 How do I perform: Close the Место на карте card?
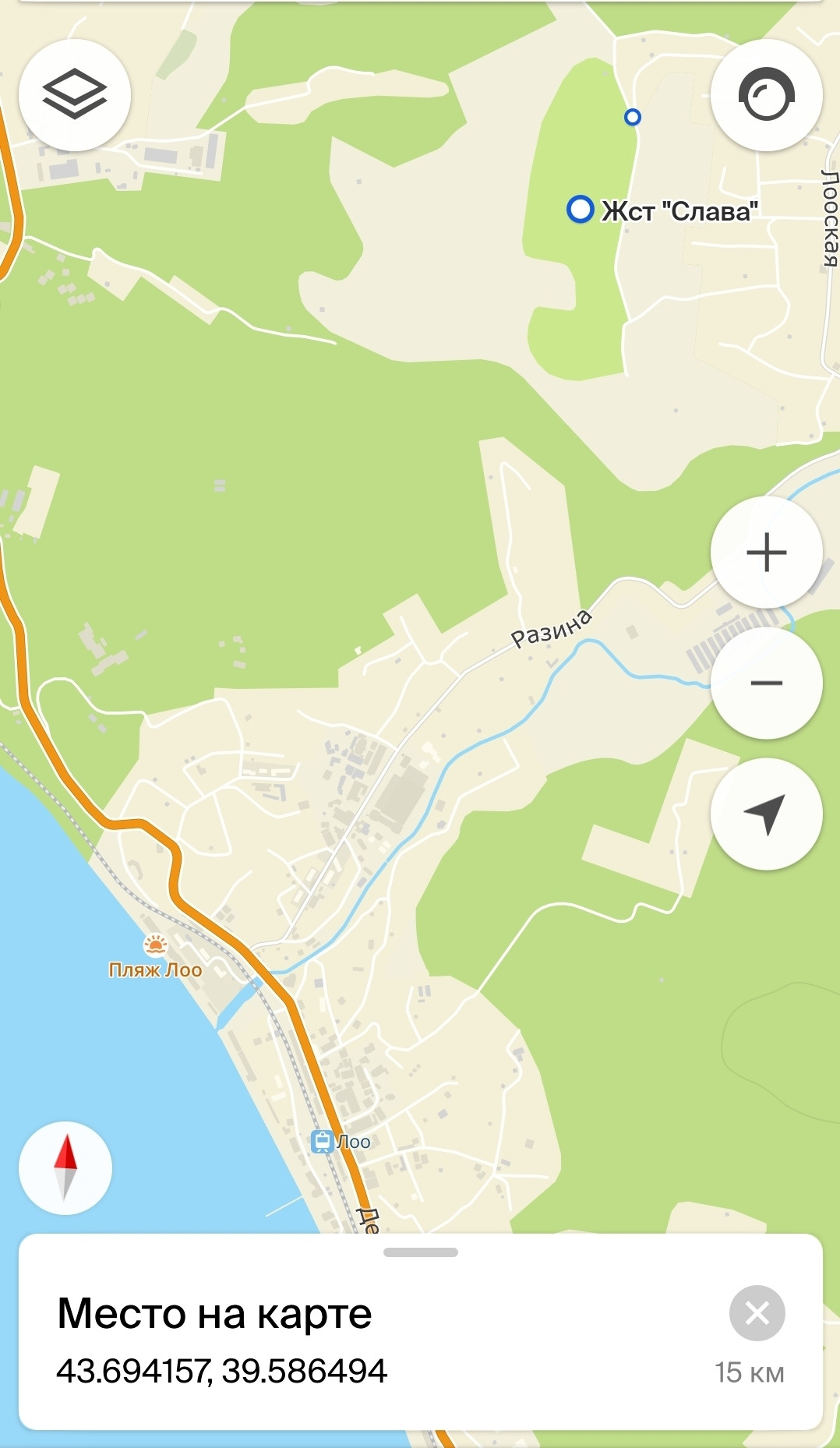click(757, 1313)
